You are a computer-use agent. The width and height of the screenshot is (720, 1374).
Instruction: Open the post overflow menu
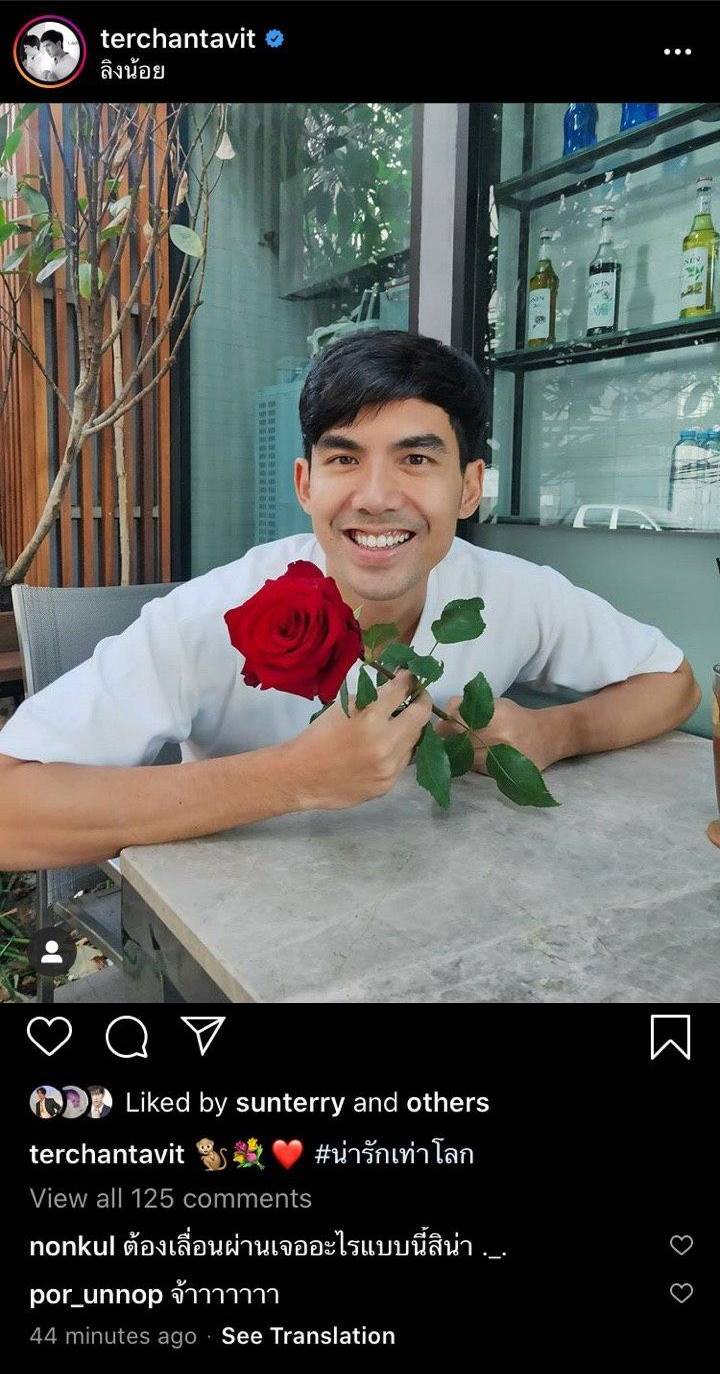pos(677,52)
